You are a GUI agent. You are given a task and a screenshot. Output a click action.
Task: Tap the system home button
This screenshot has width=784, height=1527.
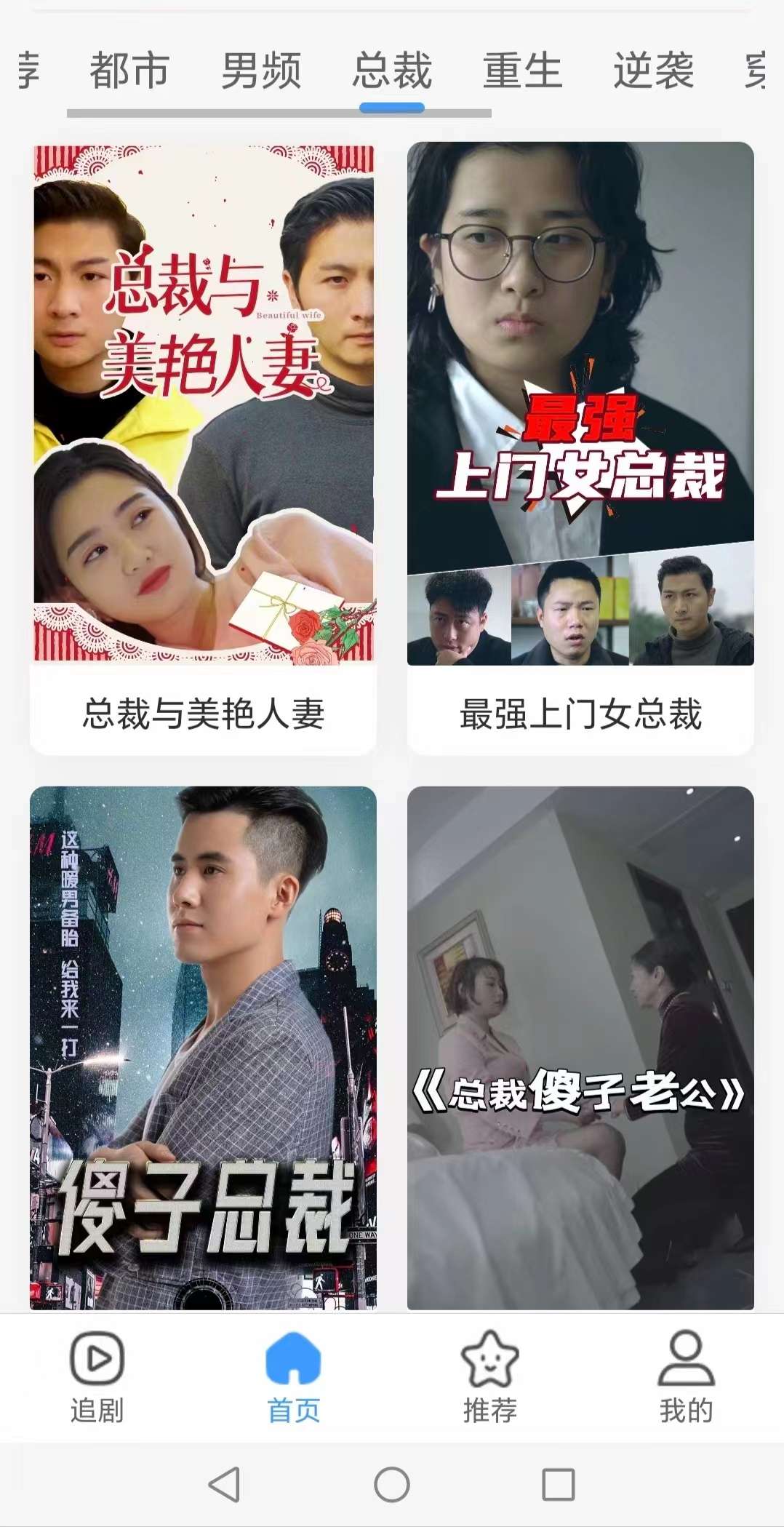[392, 1485]
